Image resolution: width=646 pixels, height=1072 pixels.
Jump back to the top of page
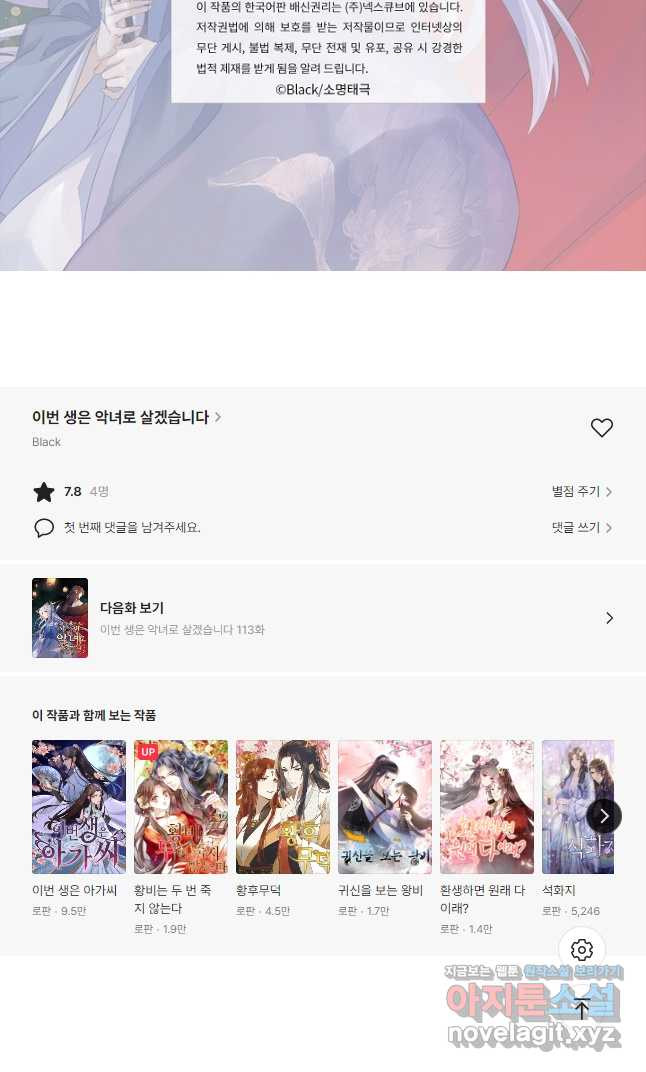(582, 1008)
